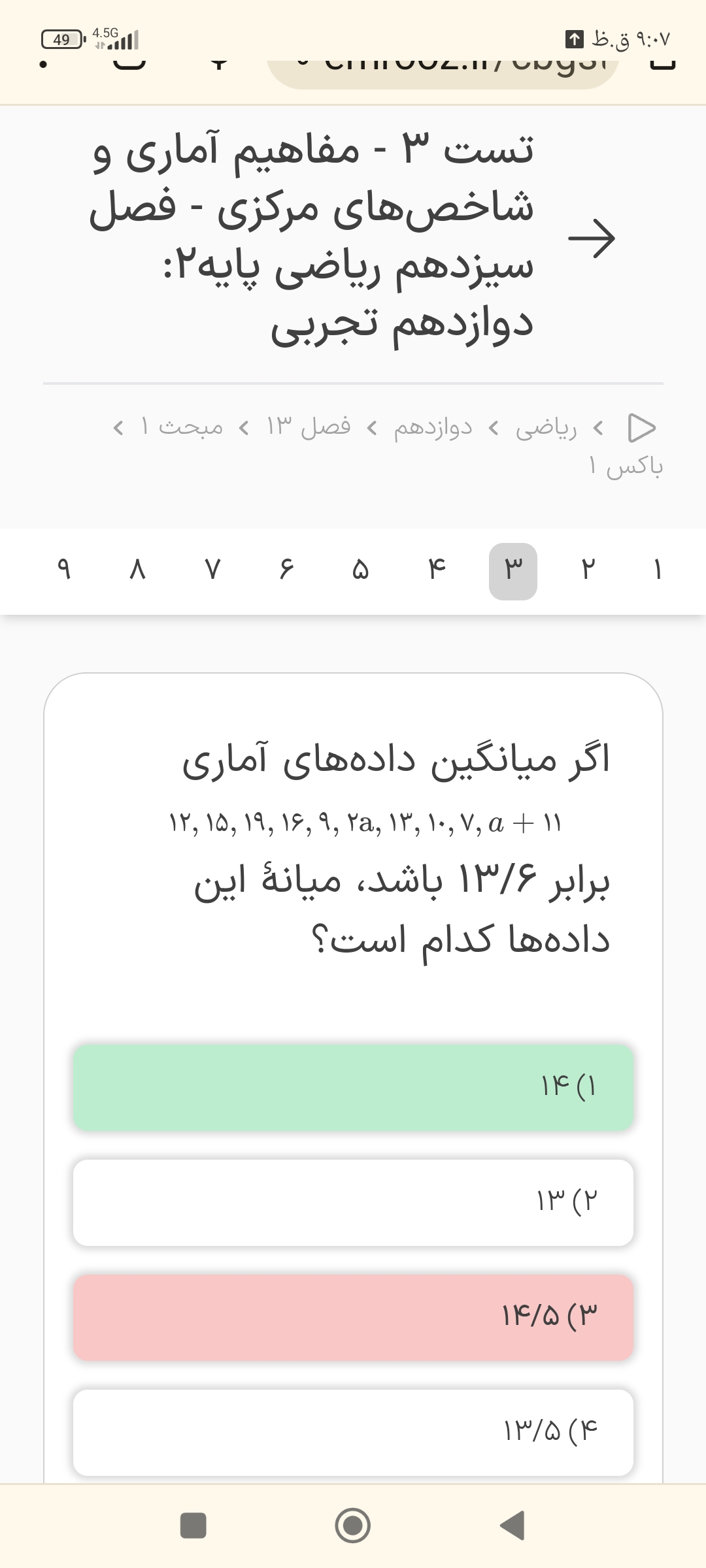Open the فصل ۱۳ breadcrumb link
This screenshot has width=706, height=1568.
(x=308, y=428)
